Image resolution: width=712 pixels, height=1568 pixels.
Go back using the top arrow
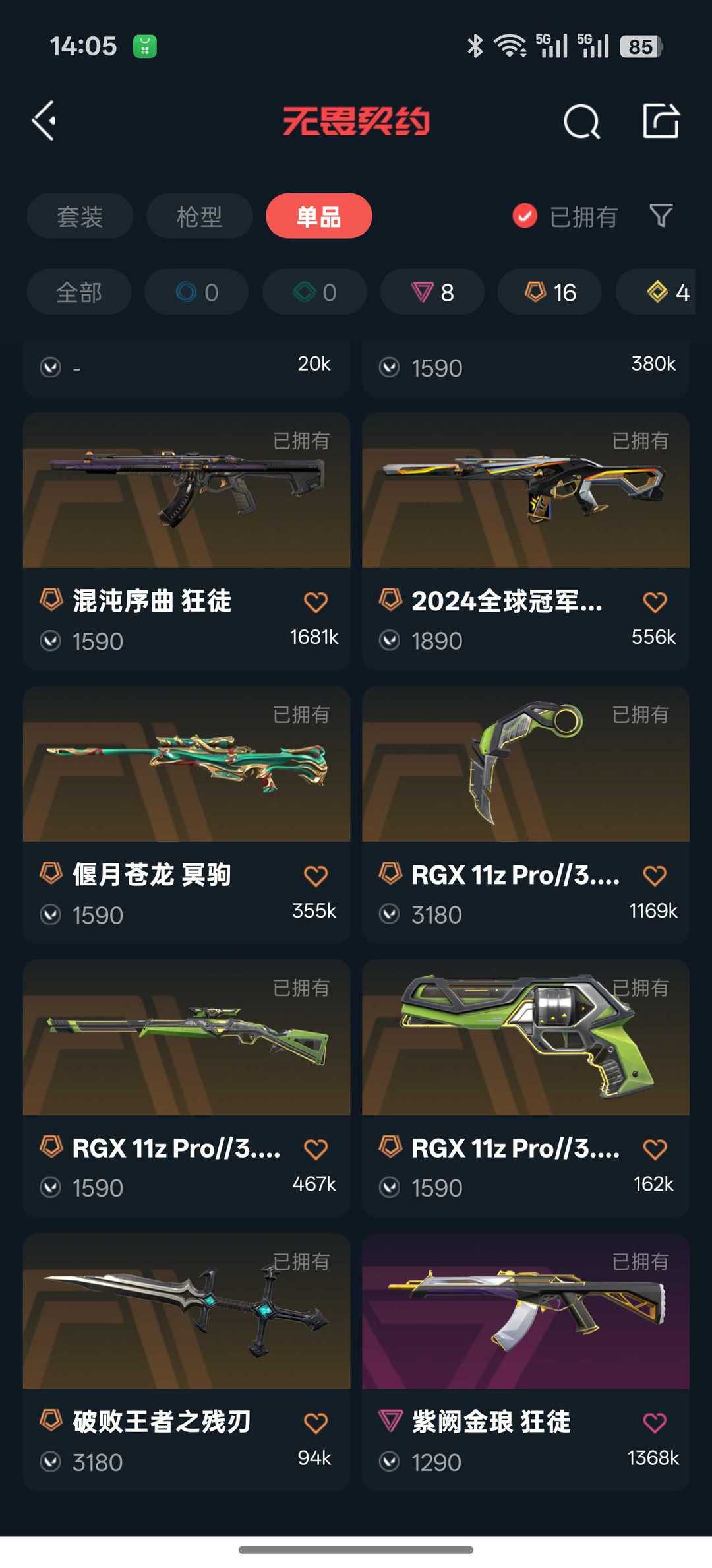(x=44, y=121)
